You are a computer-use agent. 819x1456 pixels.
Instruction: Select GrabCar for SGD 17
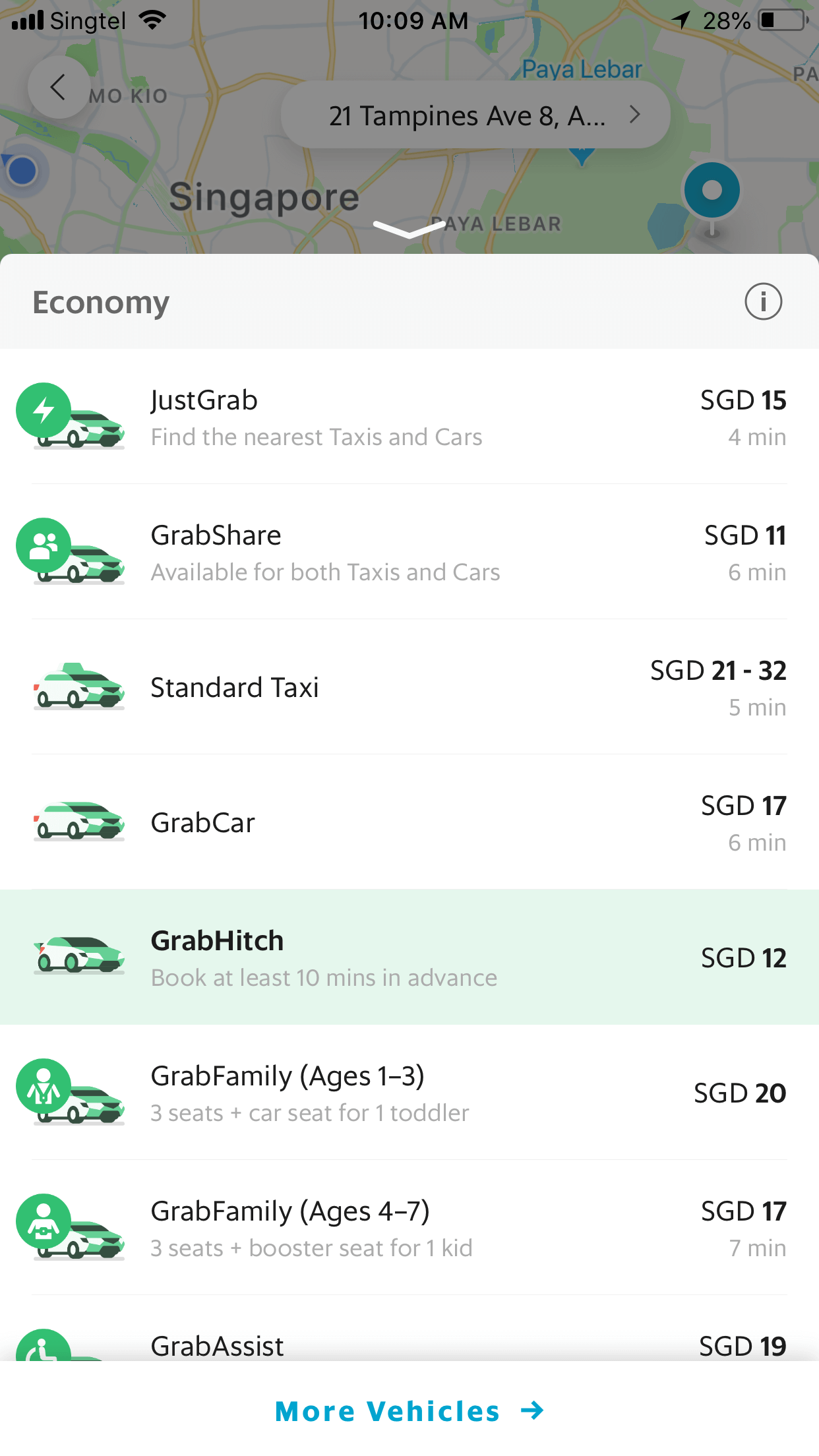click(409, 823)
